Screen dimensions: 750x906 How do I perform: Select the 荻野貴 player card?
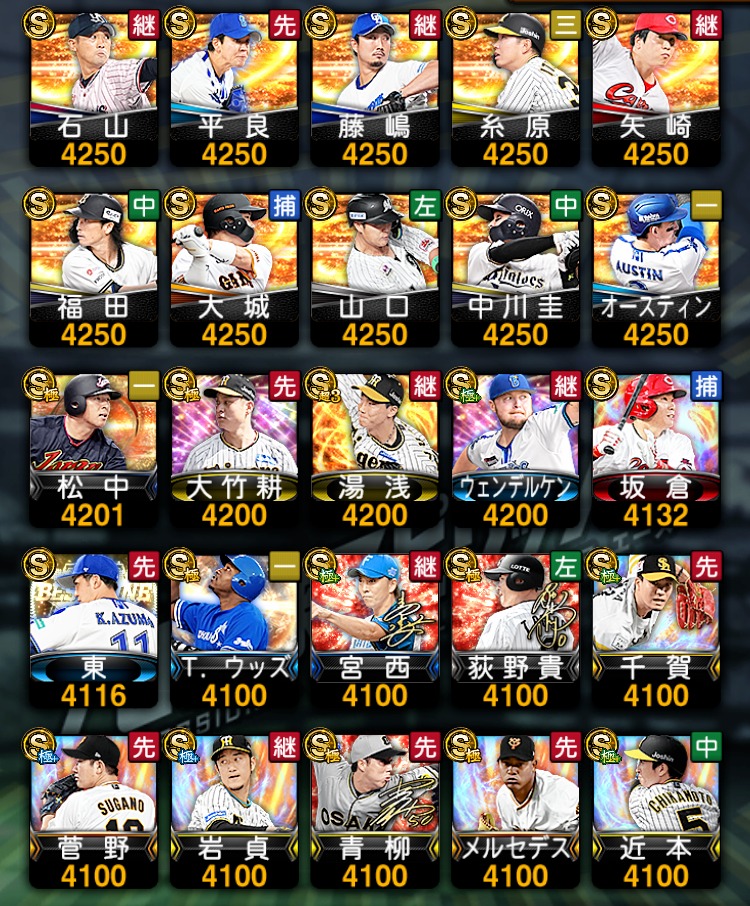515,628
